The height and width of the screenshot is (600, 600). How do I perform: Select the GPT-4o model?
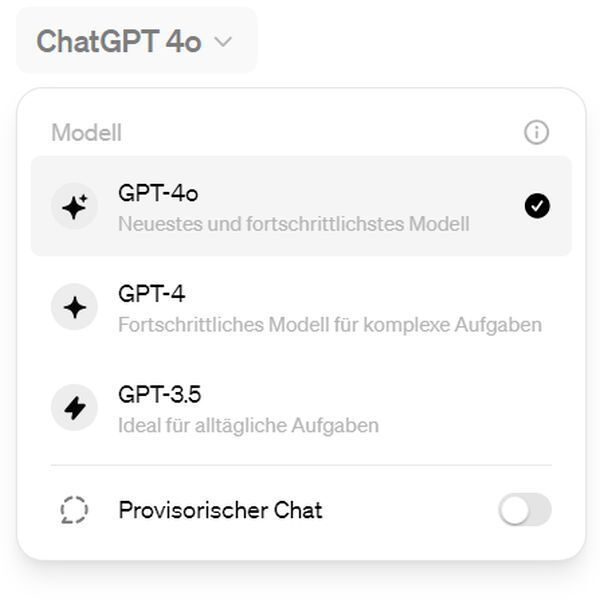tap(300, 206)
